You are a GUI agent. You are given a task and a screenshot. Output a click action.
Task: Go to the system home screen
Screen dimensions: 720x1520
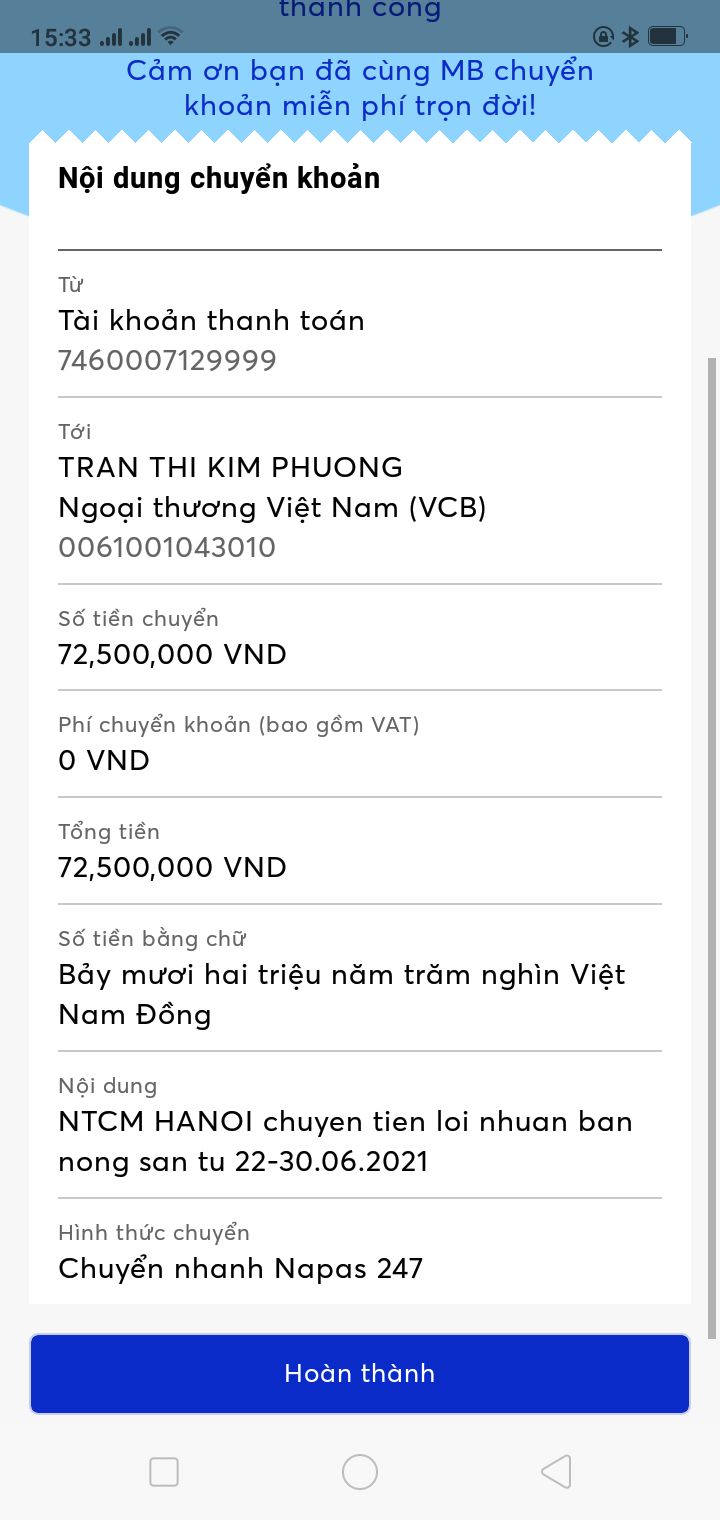click(x=360, y=1472)
